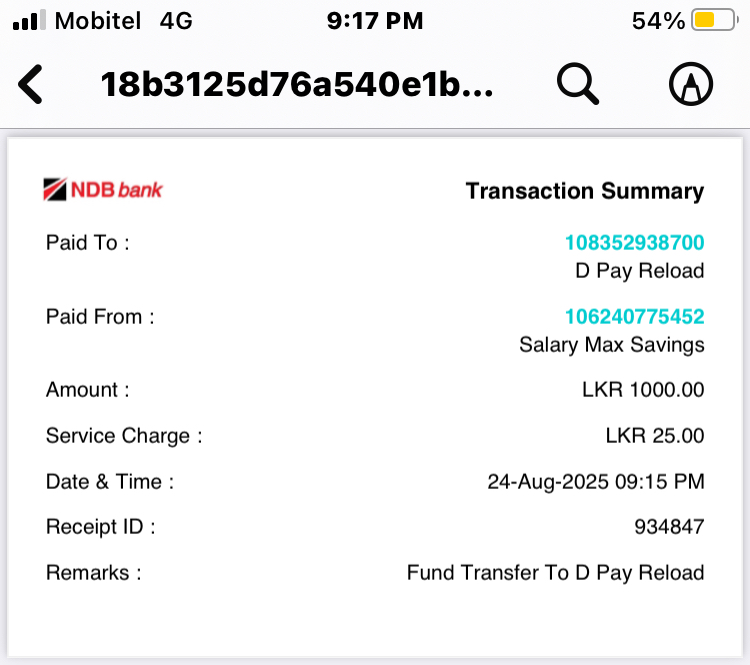Image resolution: width=750 pixels, height=665 pixels.
Task: Go back from the document viewer
Action: (32, 85)
